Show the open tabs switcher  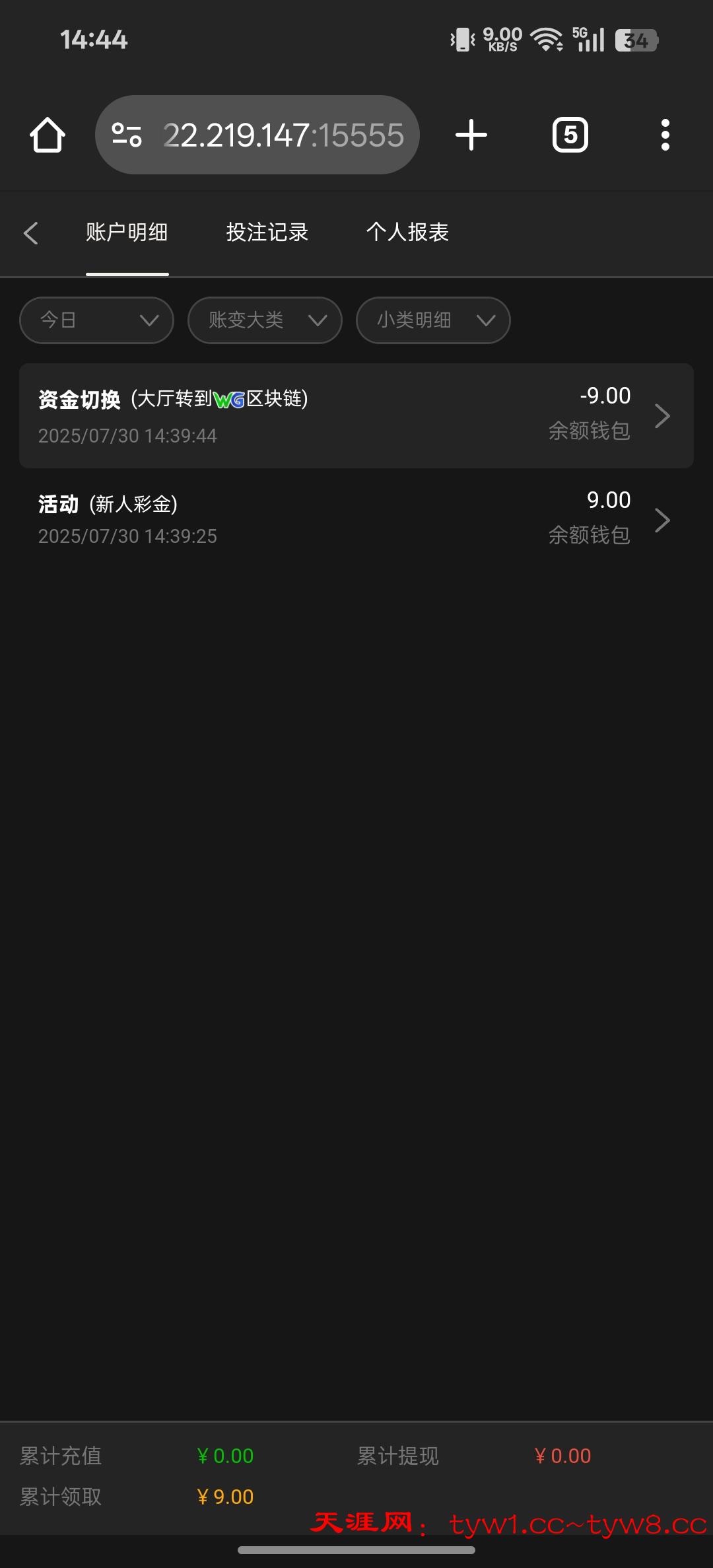point(570,135)
